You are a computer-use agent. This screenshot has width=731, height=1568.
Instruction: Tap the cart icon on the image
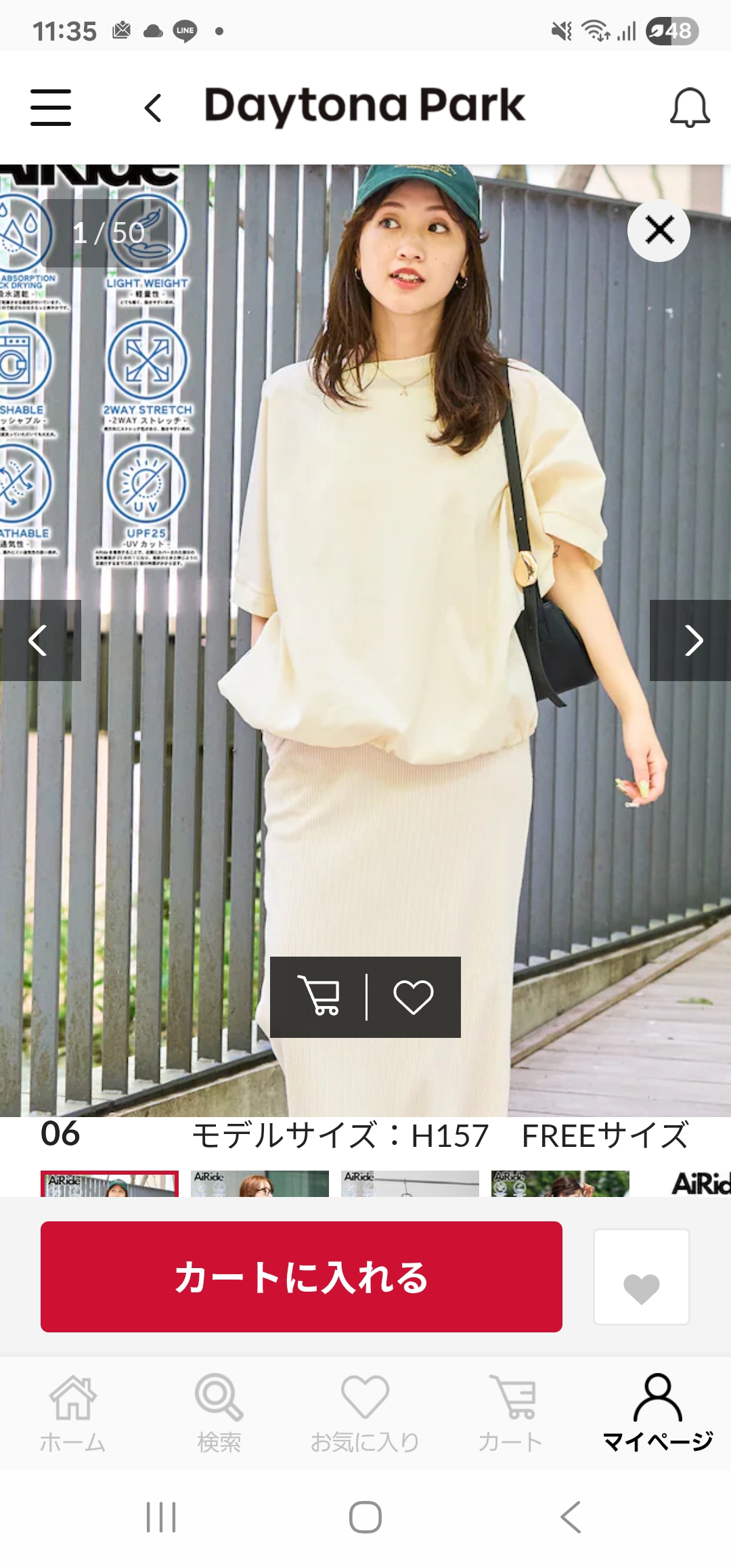click(x=319, y=997)
